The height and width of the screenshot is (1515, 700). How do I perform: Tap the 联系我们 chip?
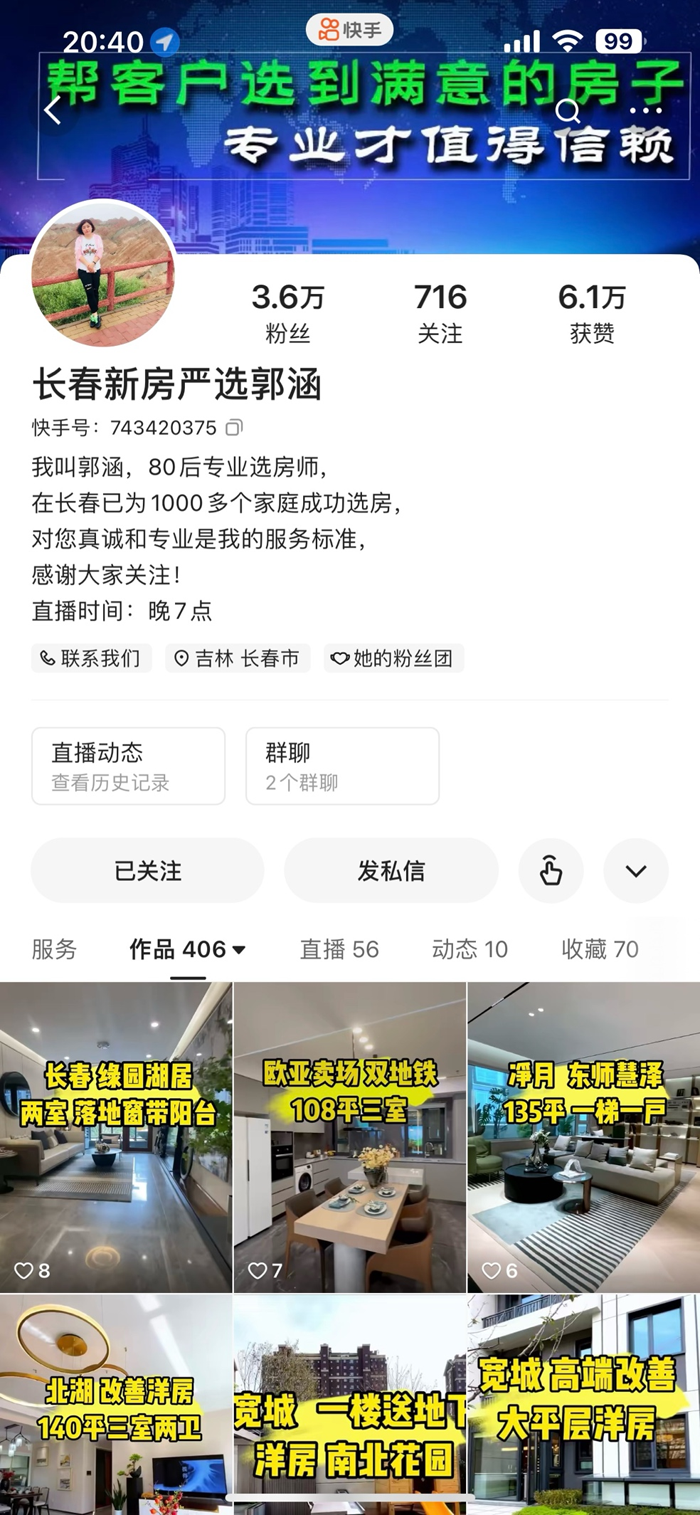91,658
